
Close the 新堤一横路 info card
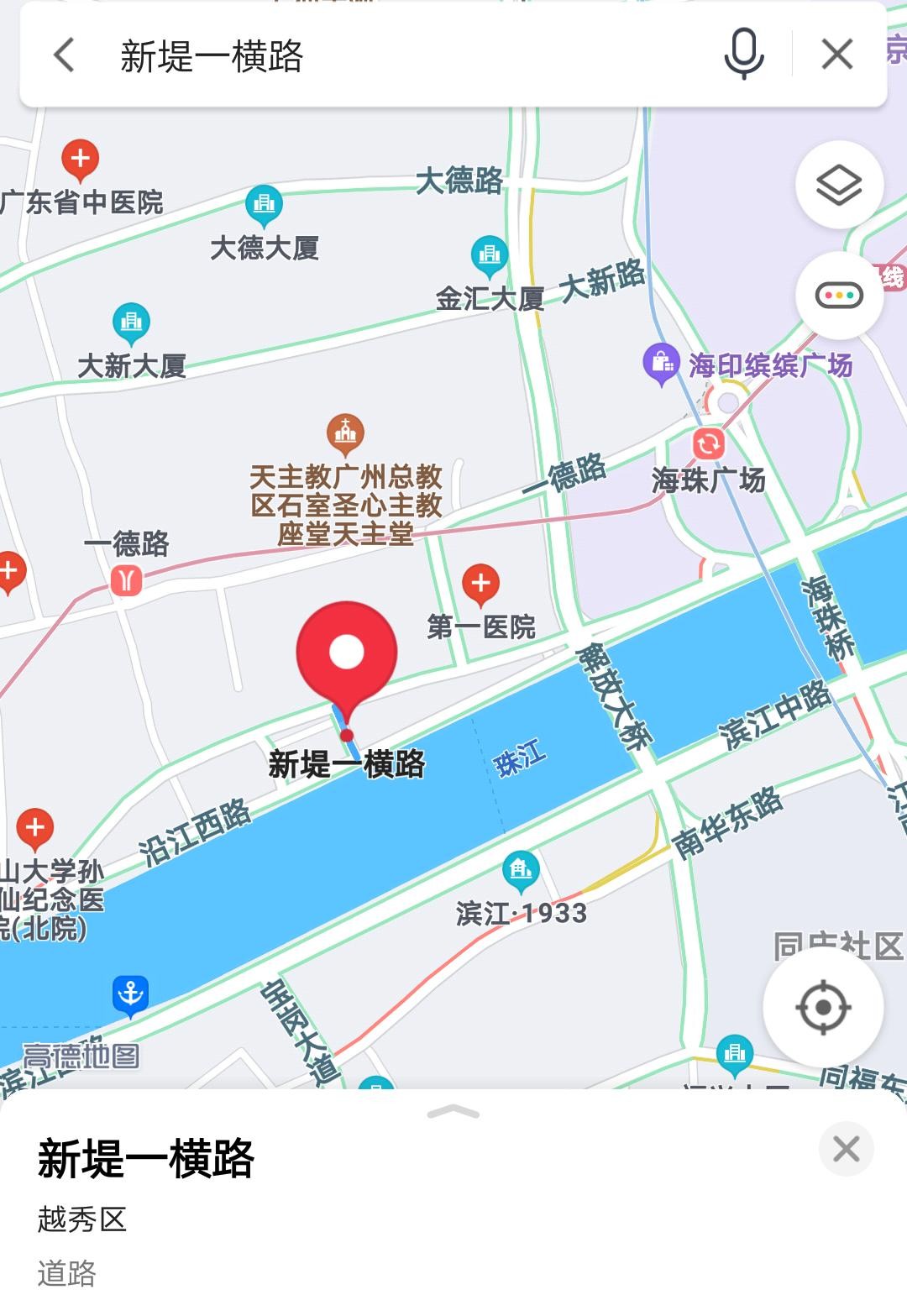[x=846, y=1148]
